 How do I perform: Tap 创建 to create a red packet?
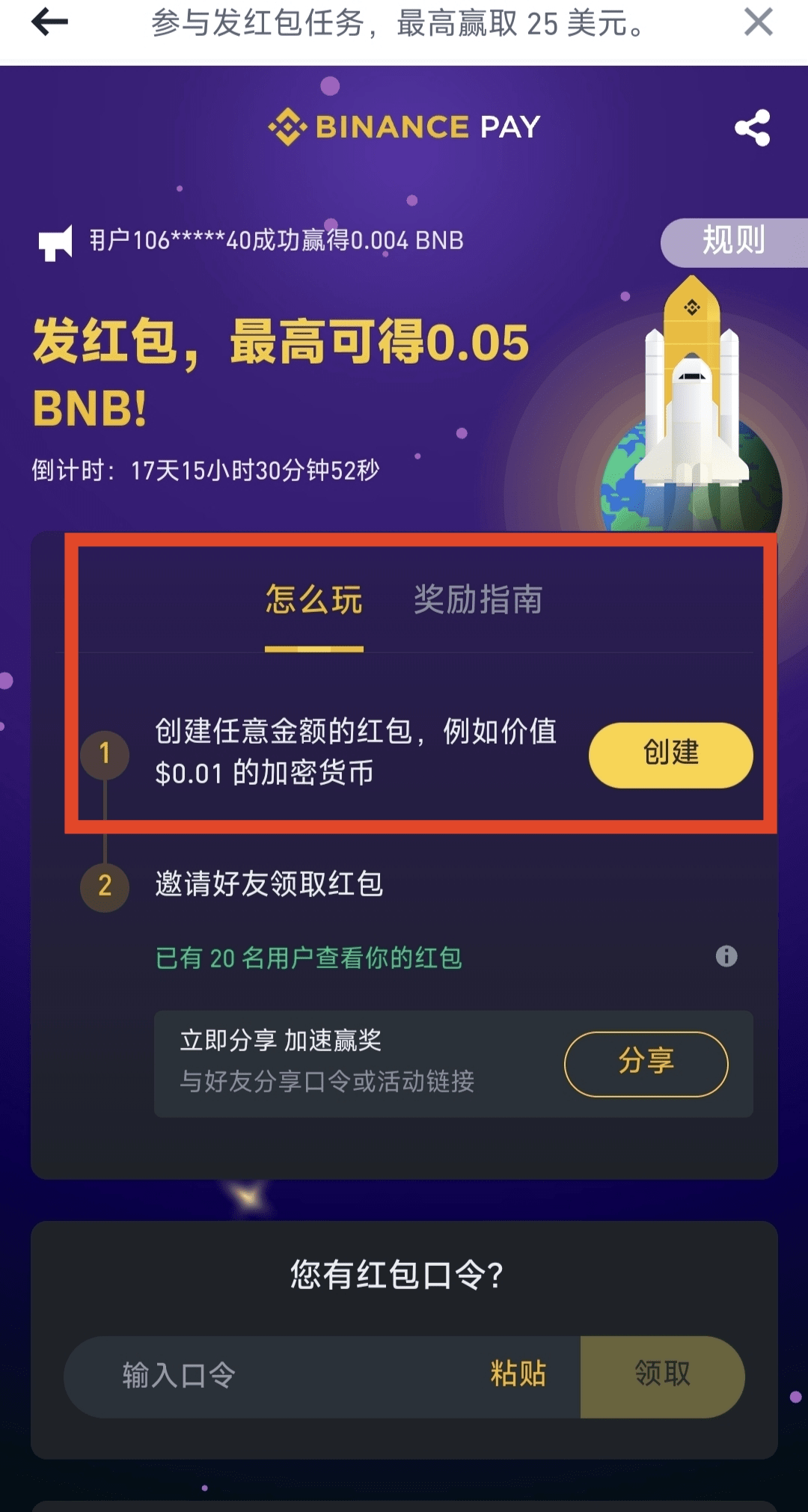(670, 754)
